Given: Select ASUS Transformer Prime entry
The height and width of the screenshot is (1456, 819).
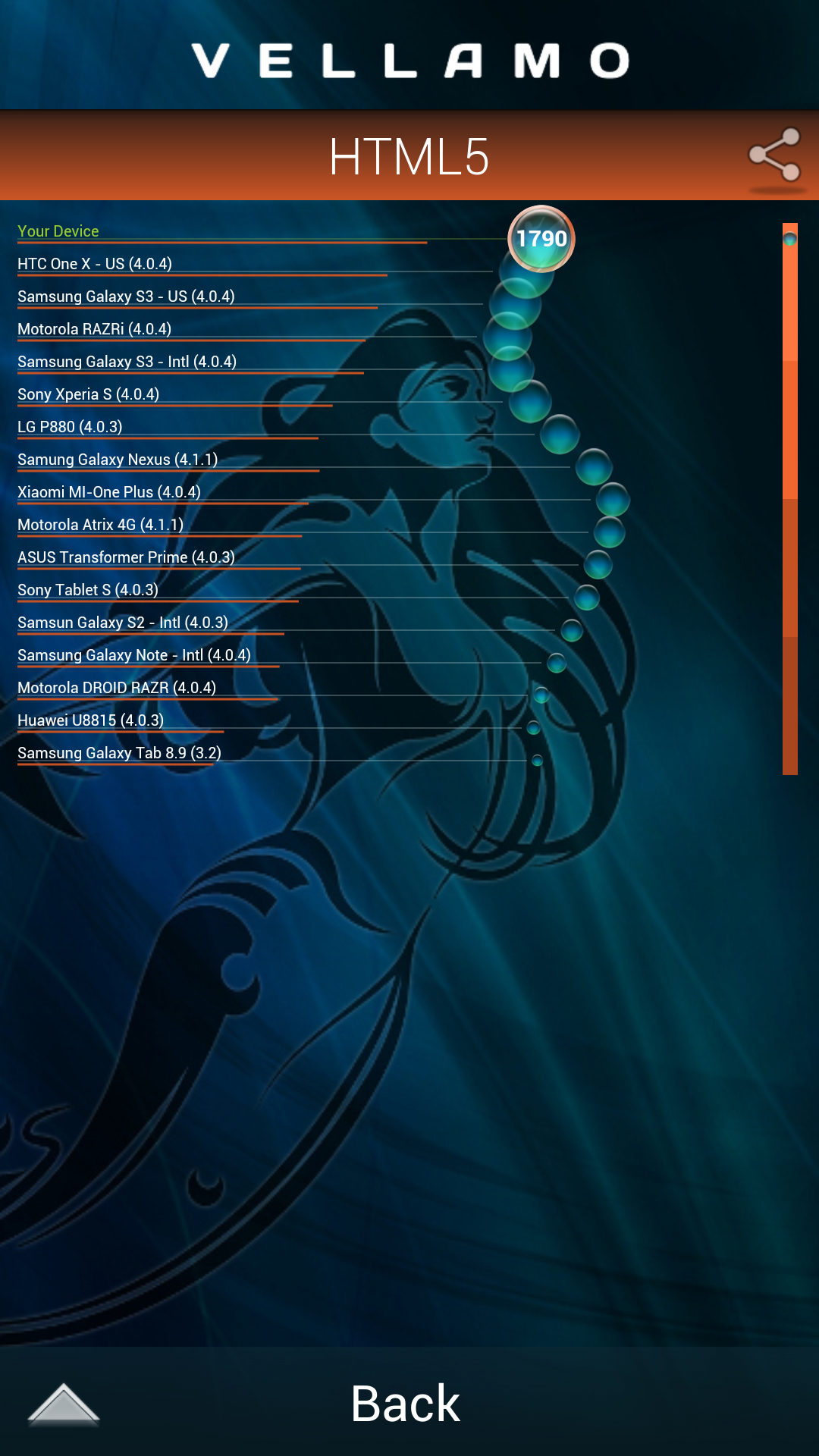Looking at the screenshot, I should [126, 557].
